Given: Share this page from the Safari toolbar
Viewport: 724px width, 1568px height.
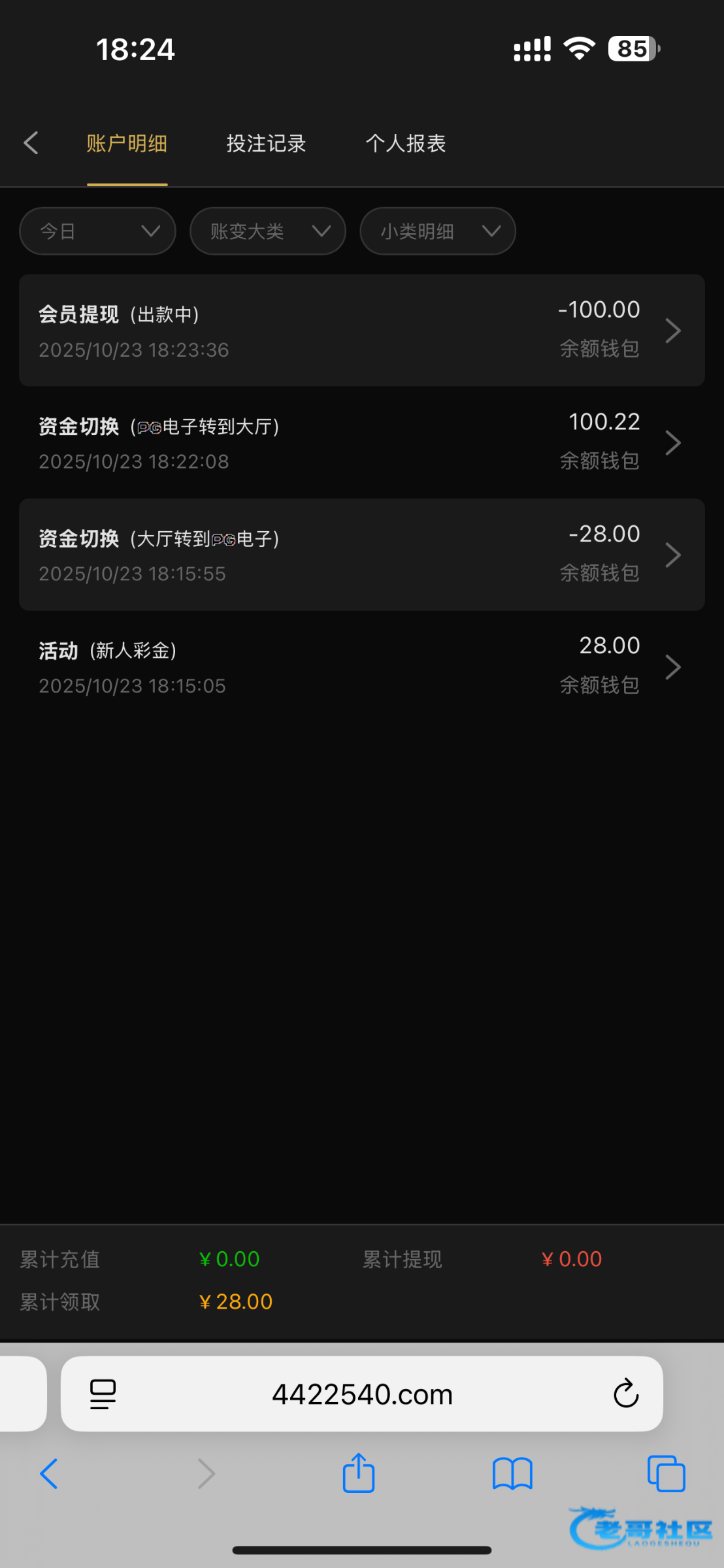Looking at the screenshot, I should click(x=359, y=1474).
